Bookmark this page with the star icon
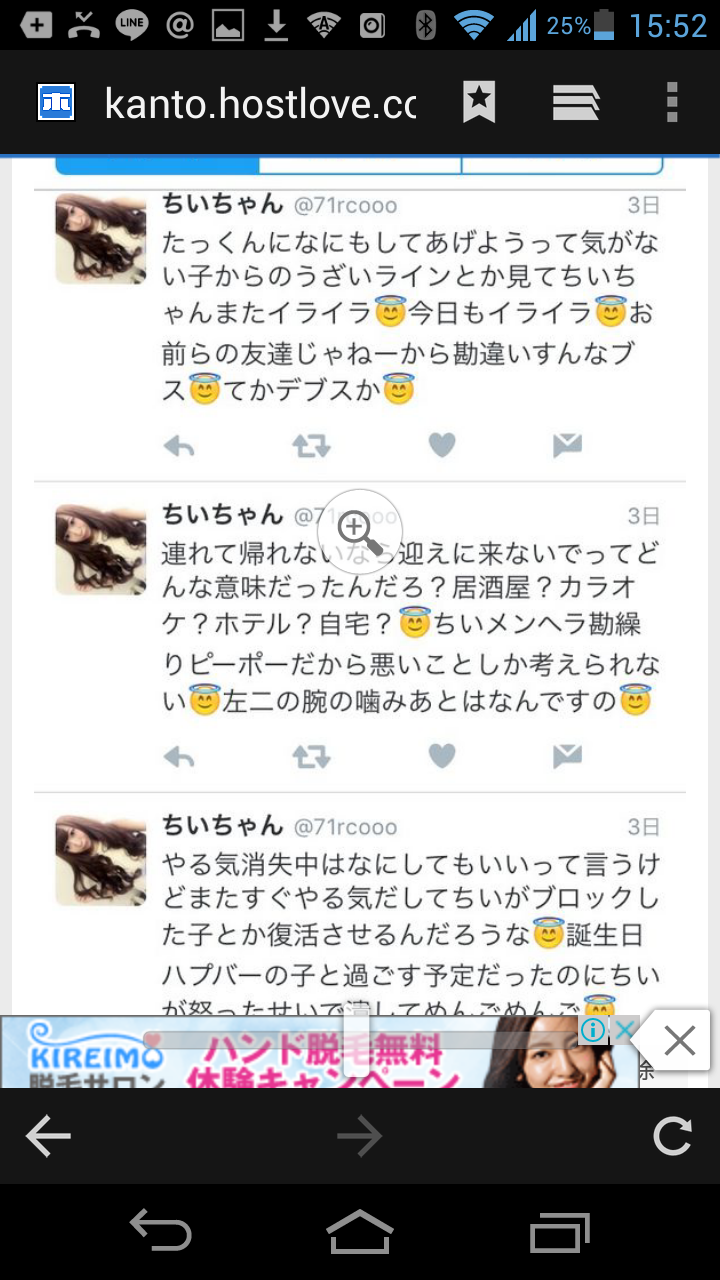 pos(479,102)
